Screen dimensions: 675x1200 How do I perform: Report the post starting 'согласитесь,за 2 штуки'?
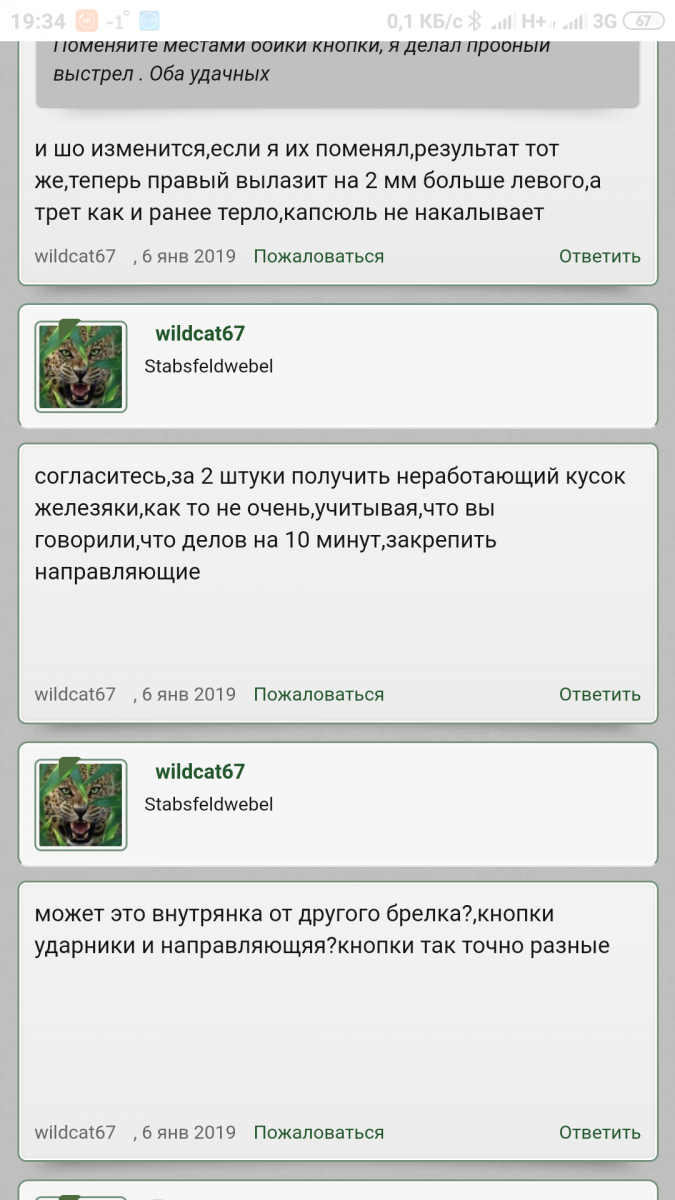click(318, 694)
